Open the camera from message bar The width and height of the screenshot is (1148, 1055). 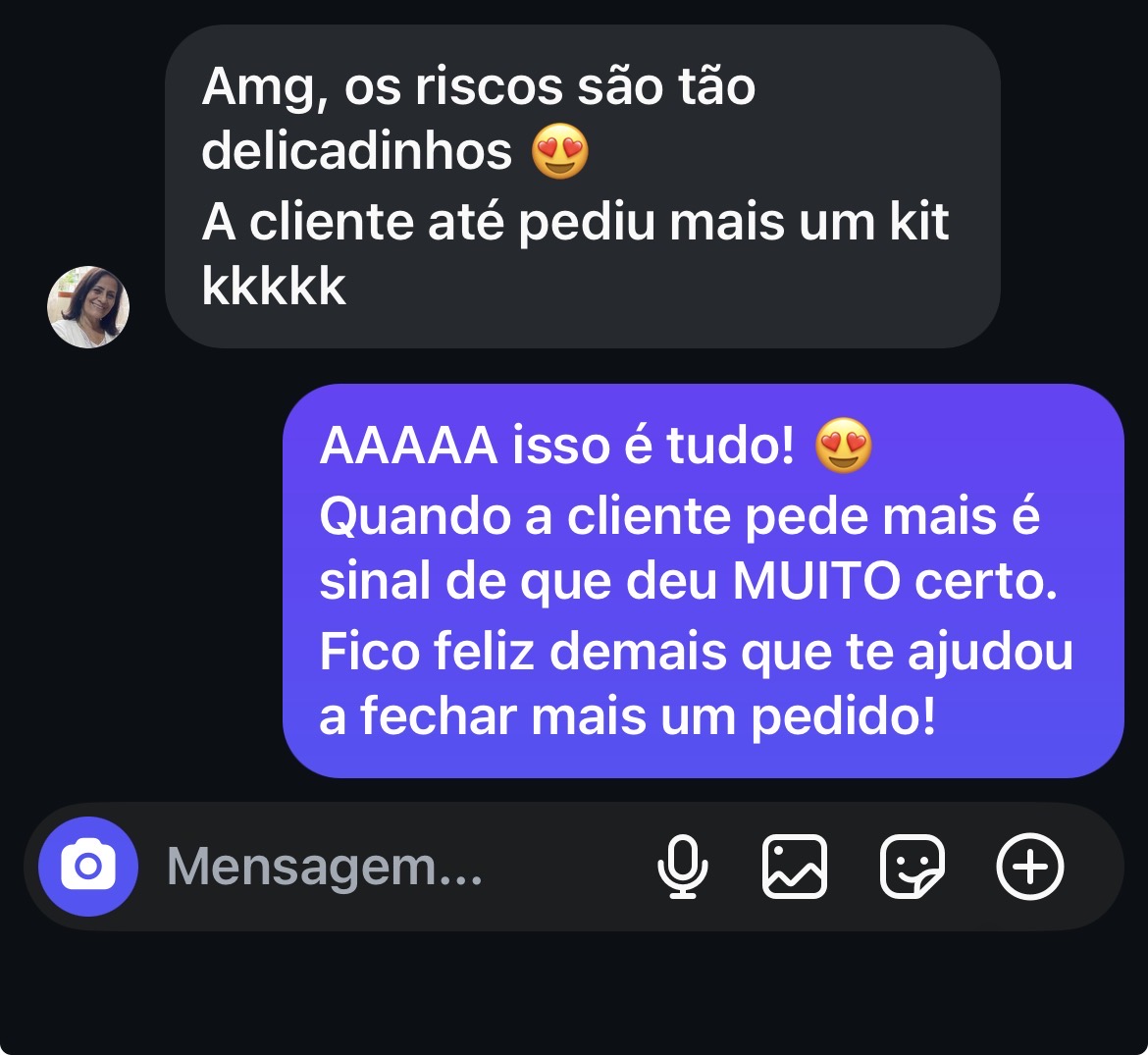[88, 867]
